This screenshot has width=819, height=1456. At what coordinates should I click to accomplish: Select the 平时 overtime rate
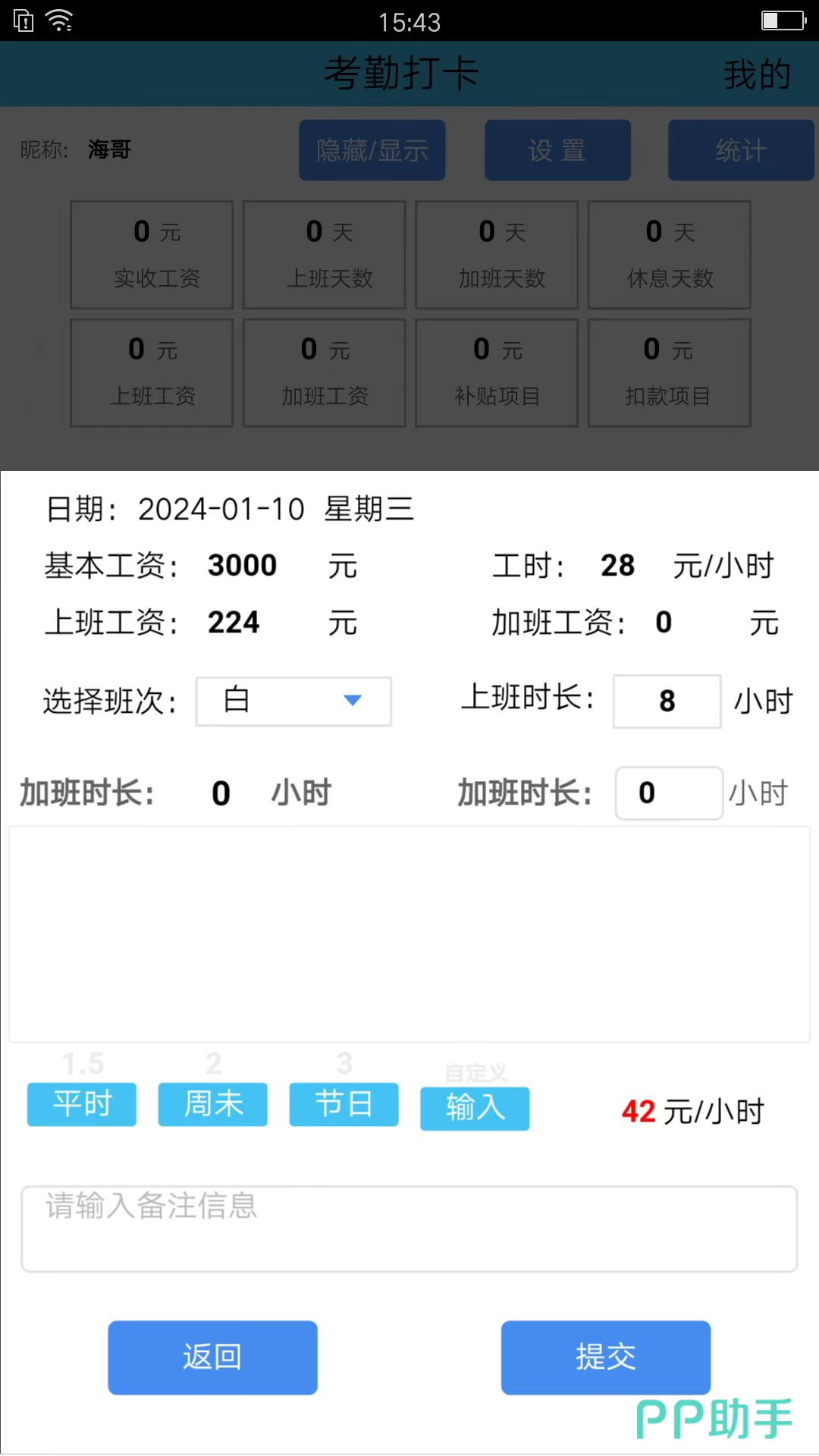coord(82,1104)
